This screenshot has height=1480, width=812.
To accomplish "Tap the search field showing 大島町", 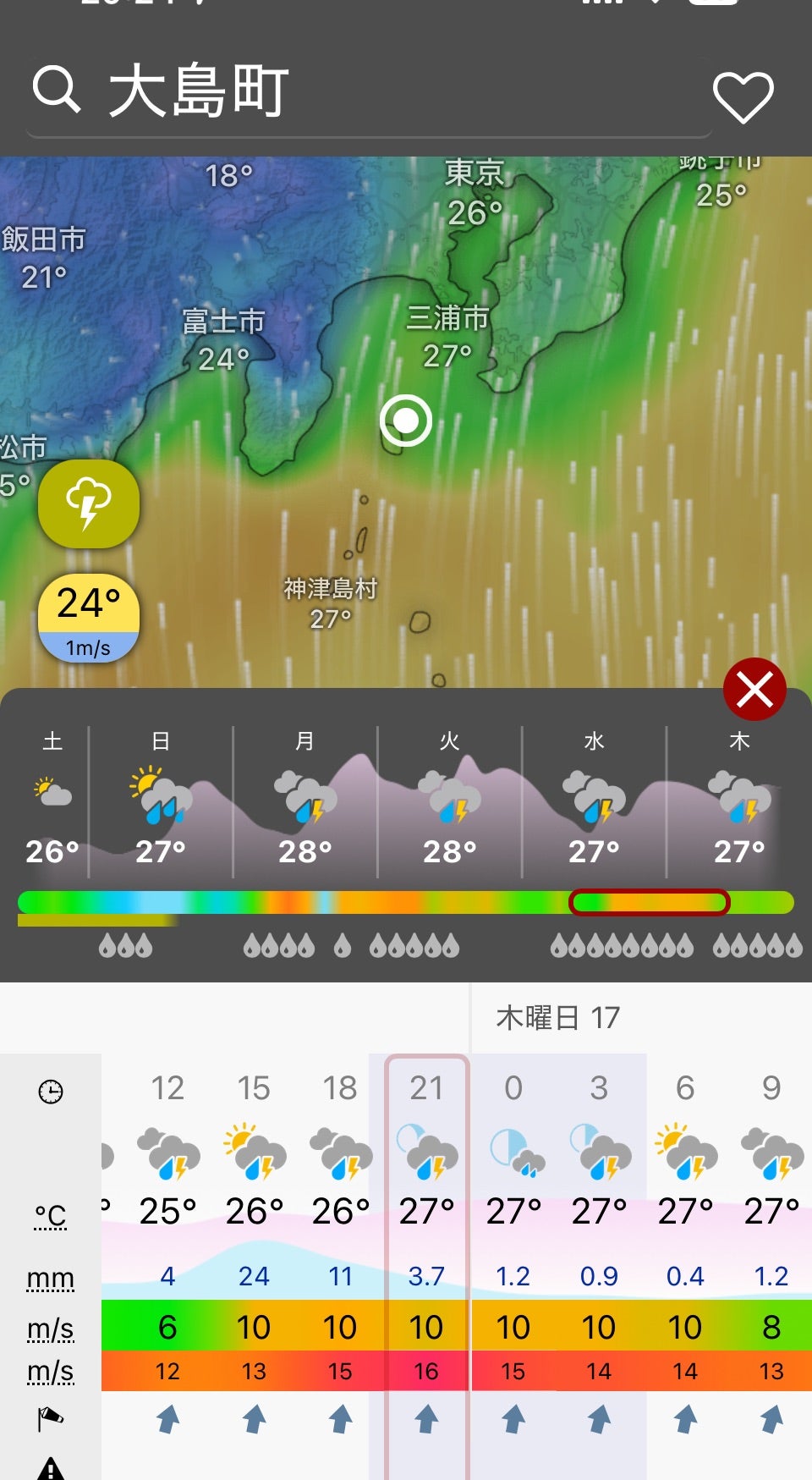I will (x=364, y=91).
